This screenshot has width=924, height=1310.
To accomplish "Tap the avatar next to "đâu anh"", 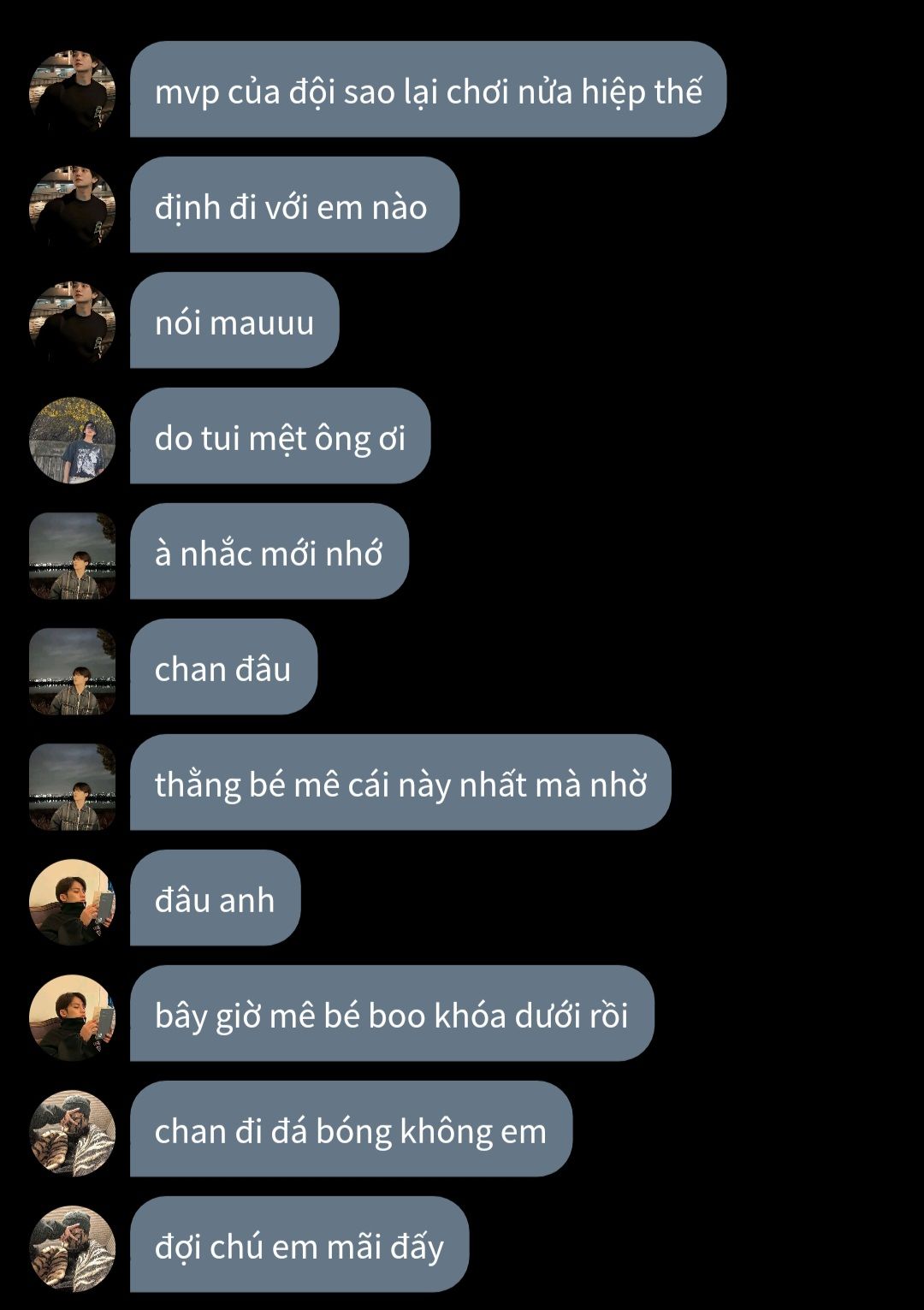I will pos(73,902).
